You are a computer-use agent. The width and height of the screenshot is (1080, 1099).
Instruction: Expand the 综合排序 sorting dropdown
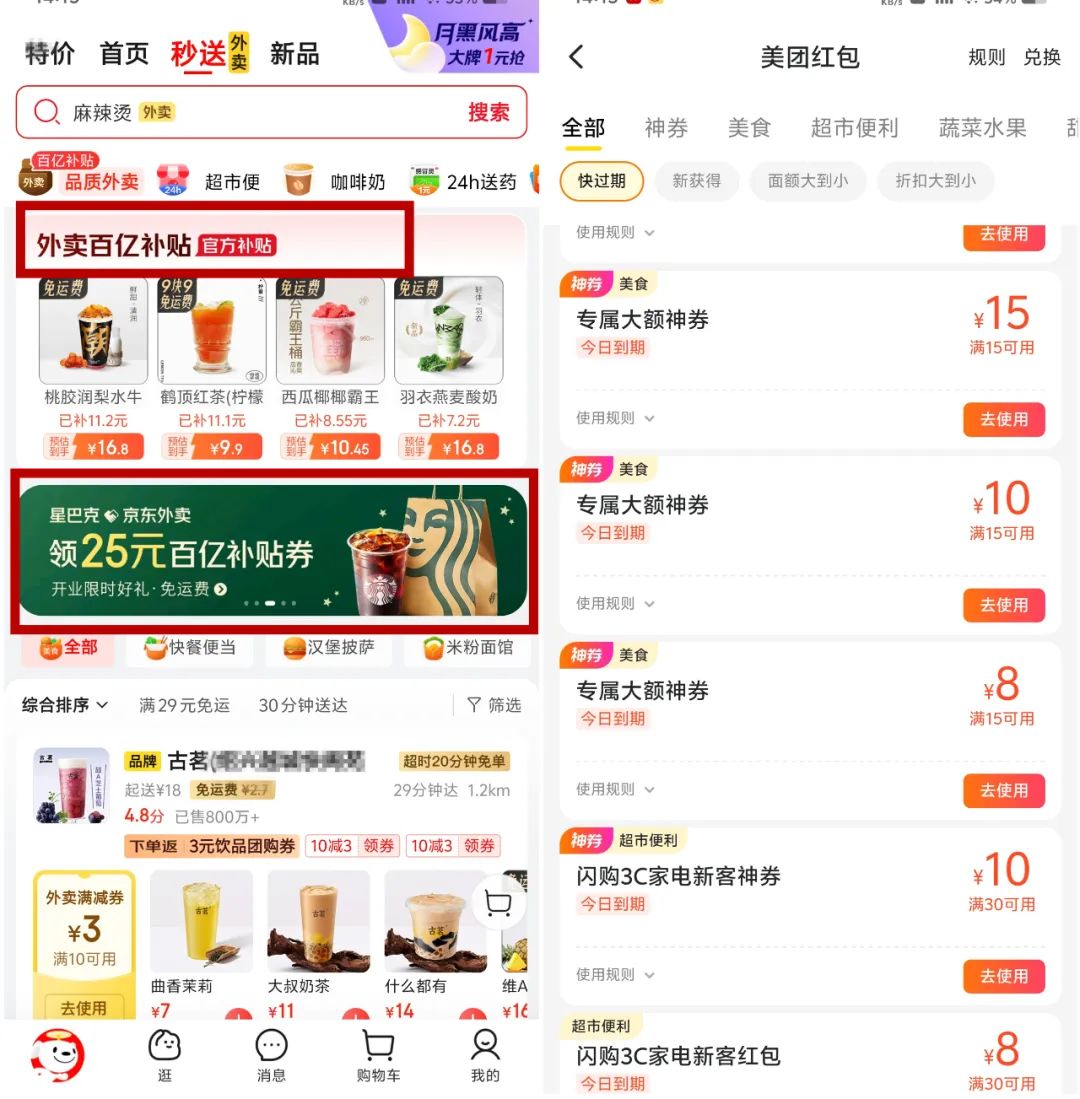65,705
